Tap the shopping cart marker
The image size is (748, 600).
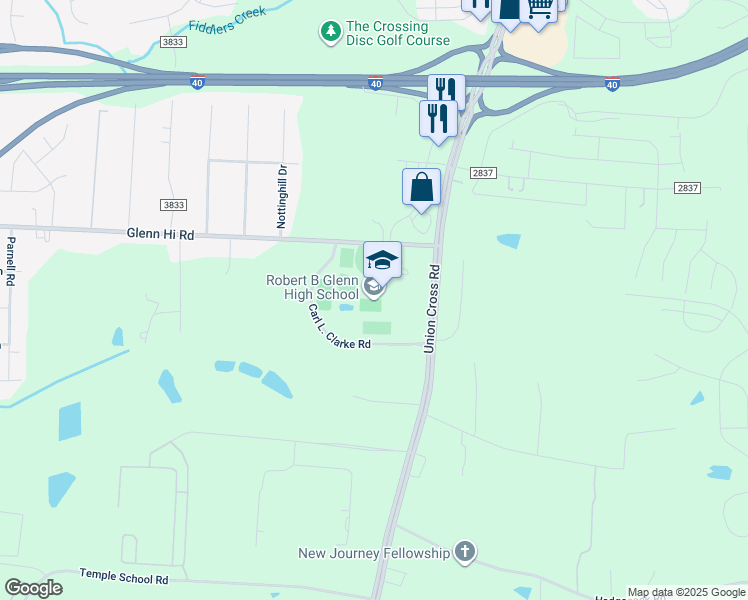pyautogui.click(x=542, y=8)
